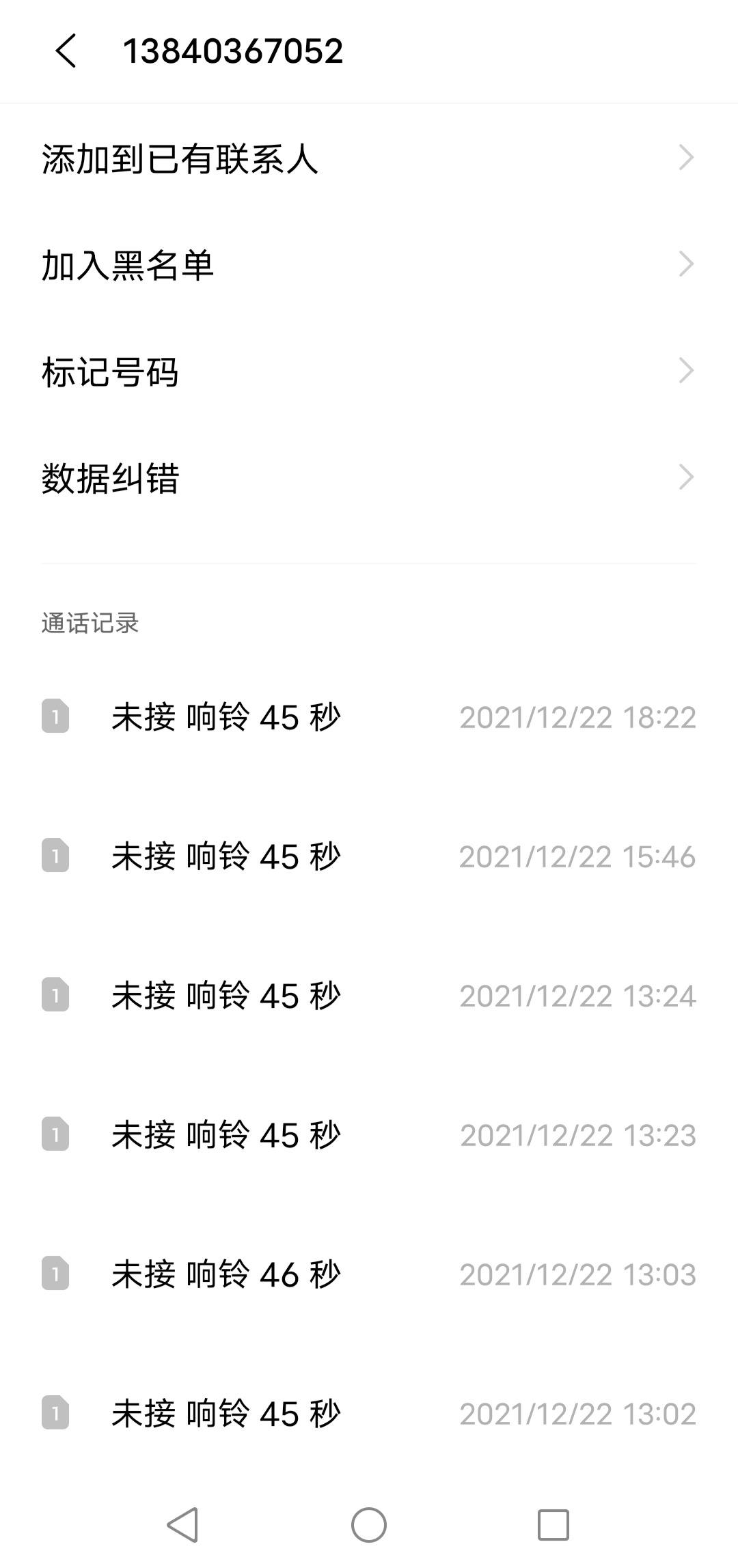Go back using the top-left arrow
The width and height of the screenshot is (738, 1568).
click(x=66, y=51)
